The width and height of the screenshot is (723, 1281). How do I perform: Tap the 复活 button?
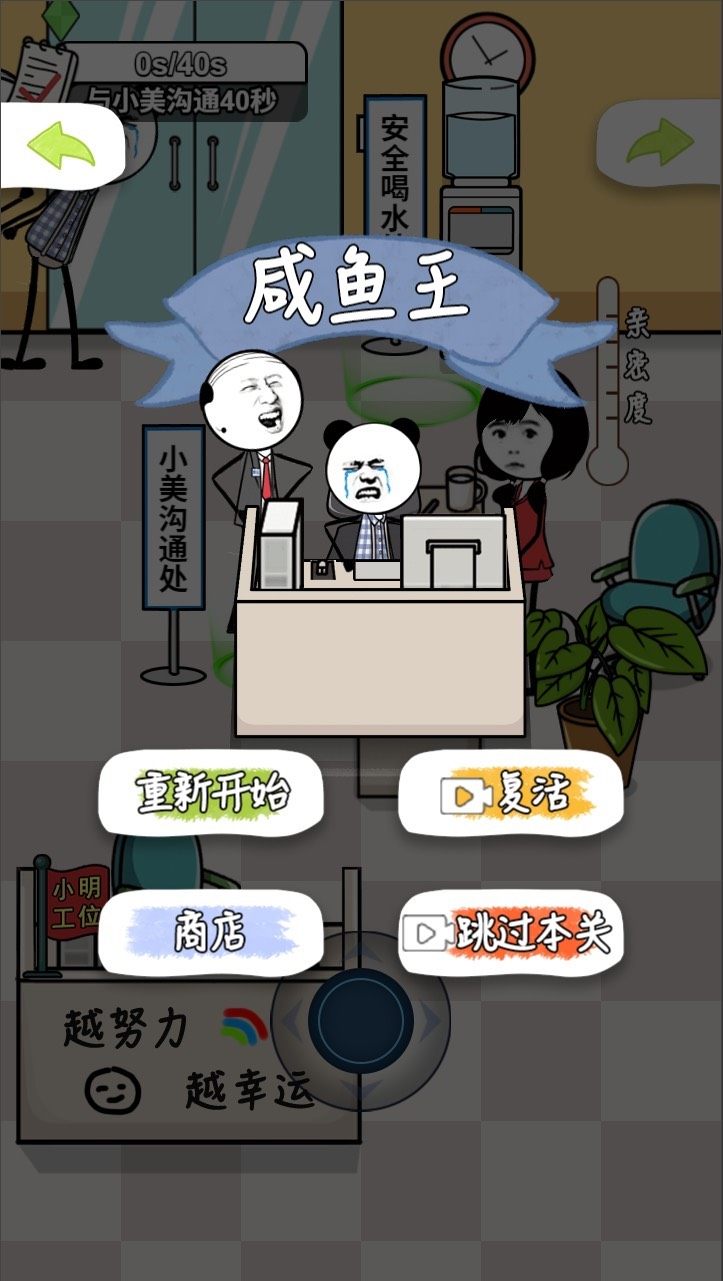coord(511,793)
